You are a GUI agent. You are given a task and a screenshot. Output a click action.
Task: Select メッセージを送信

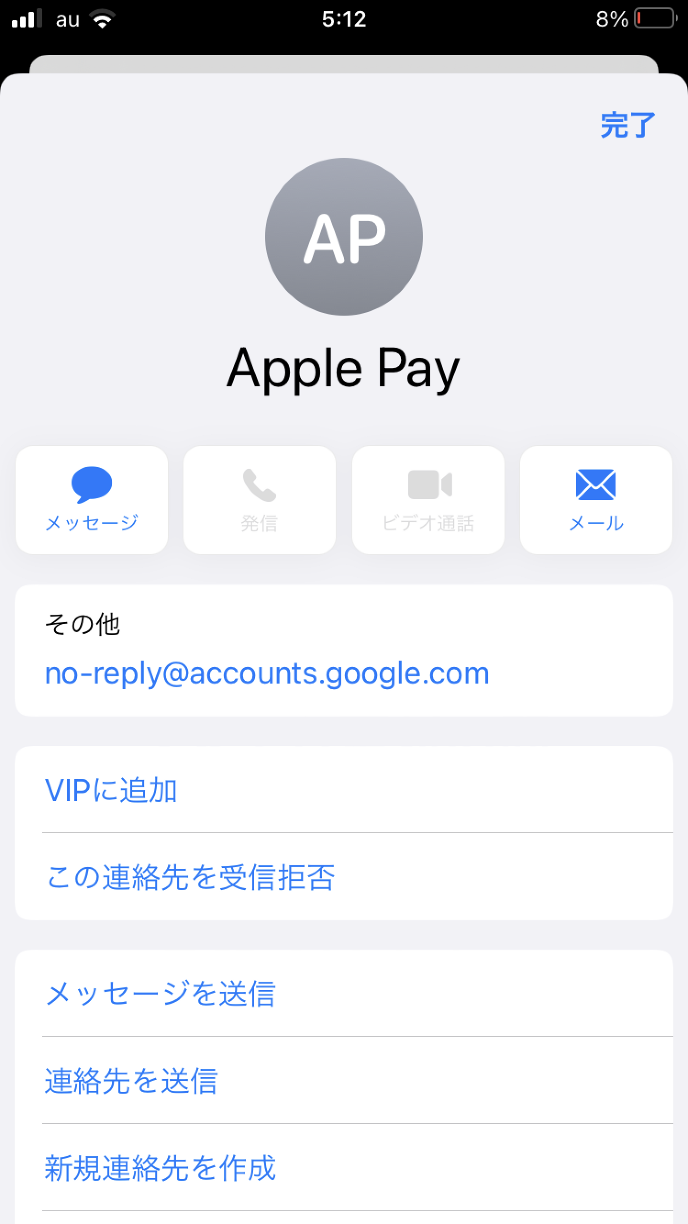coord(160,994)
